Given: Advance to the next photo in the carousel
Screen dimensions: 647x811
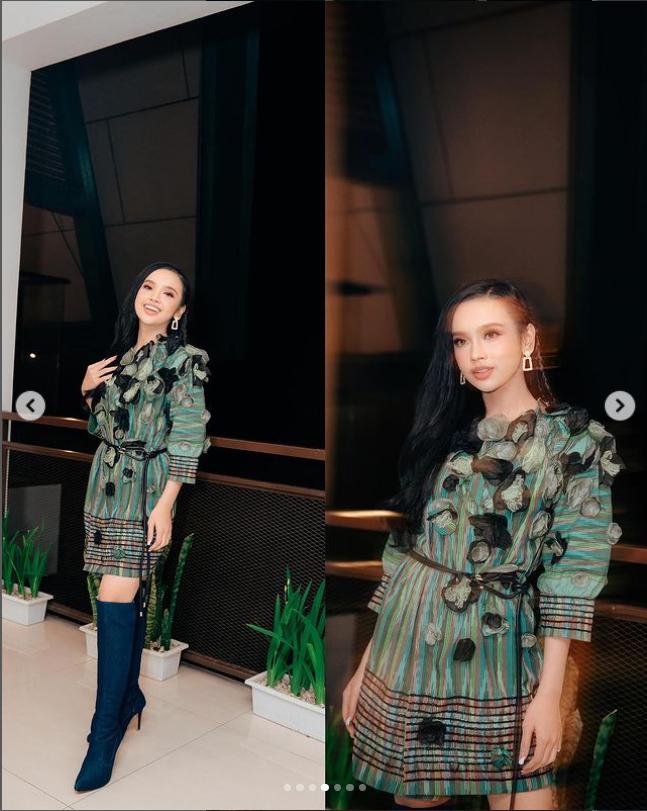Looking at the screenshot, I should click(x=619, y=405).
